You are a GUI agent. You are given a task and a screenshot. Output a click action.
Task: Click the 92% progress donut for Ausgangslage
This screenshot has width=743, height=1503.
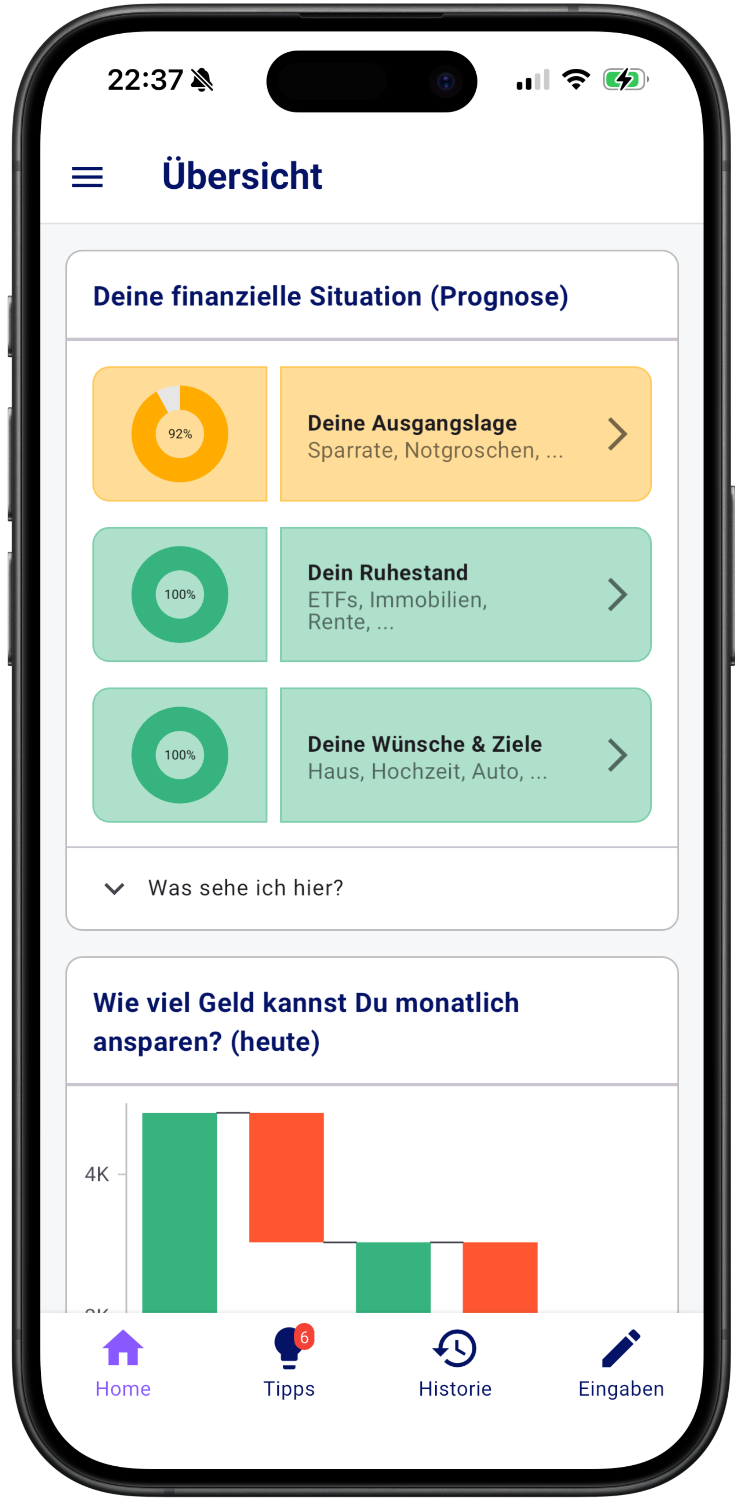180,433
